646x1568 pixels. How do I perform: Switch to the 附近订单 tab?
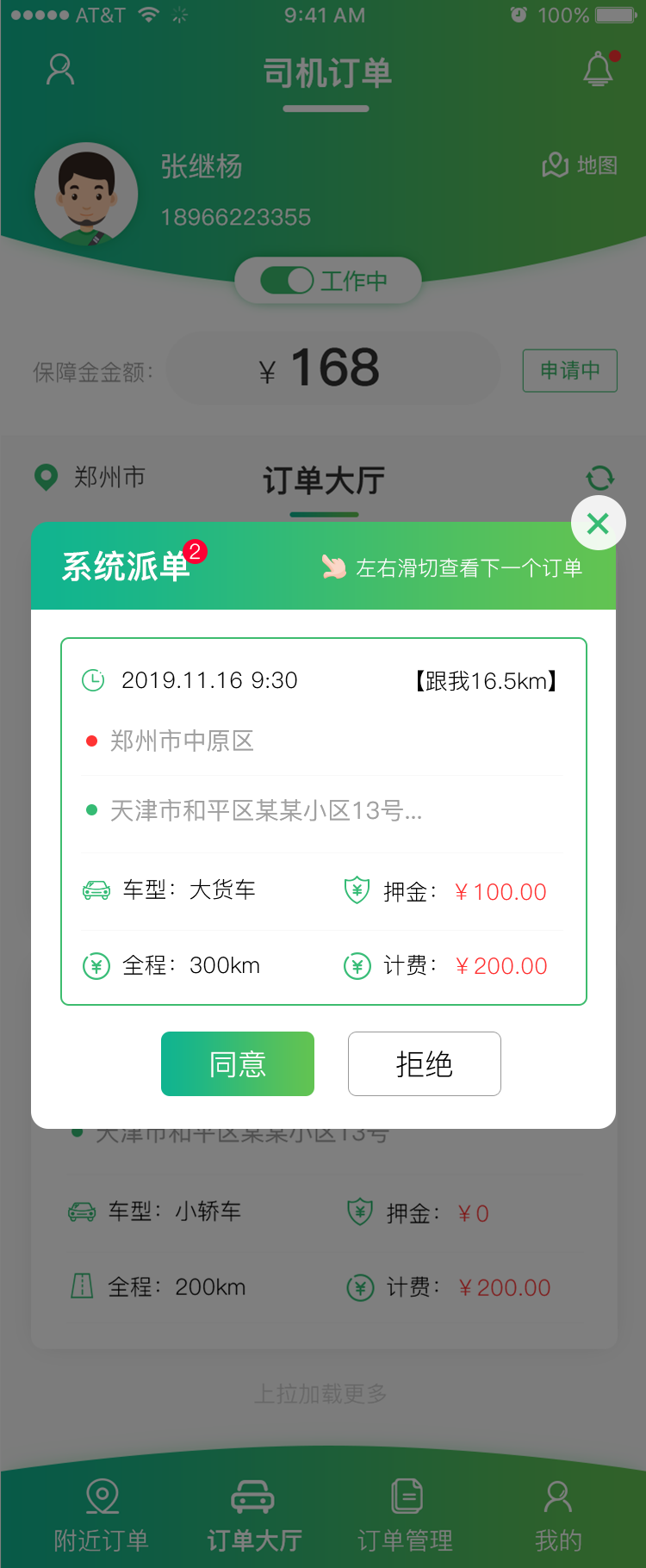(x=102, y=1515)
